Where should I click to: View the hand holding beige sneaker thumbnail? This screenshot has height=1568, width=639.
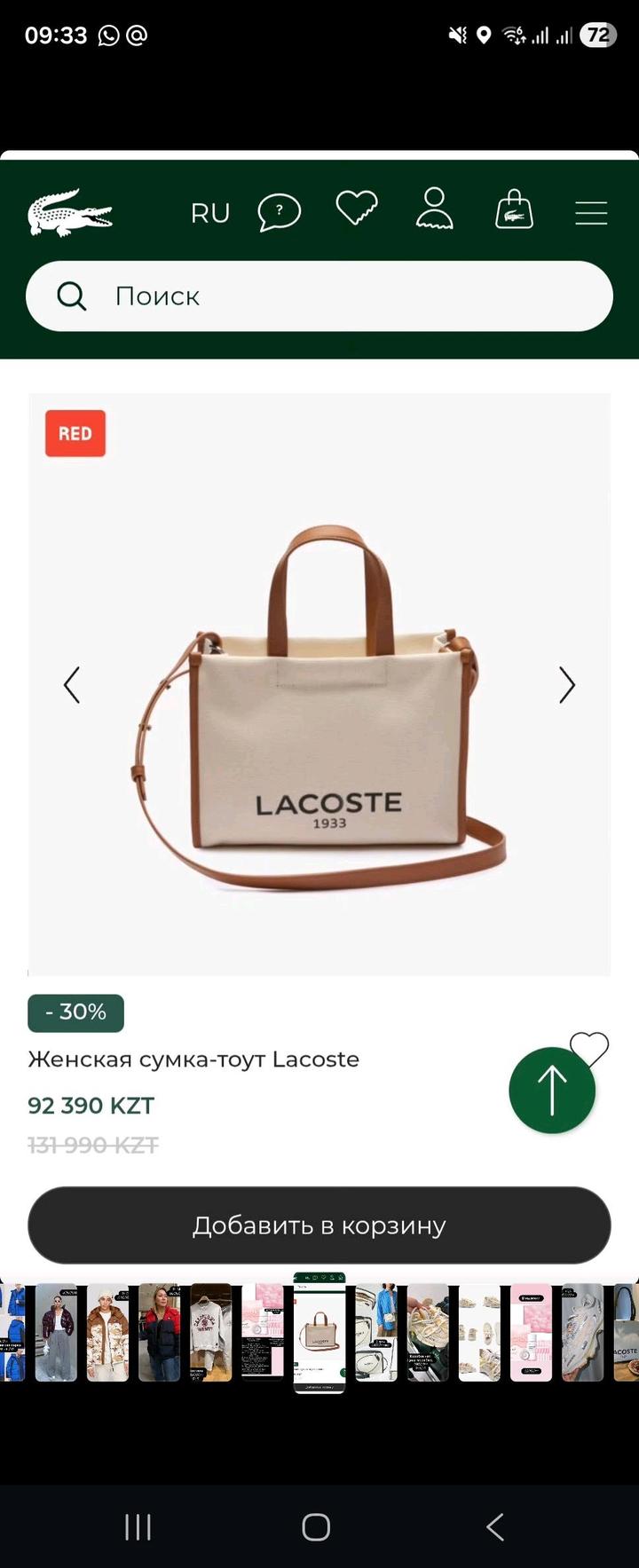428,1333
